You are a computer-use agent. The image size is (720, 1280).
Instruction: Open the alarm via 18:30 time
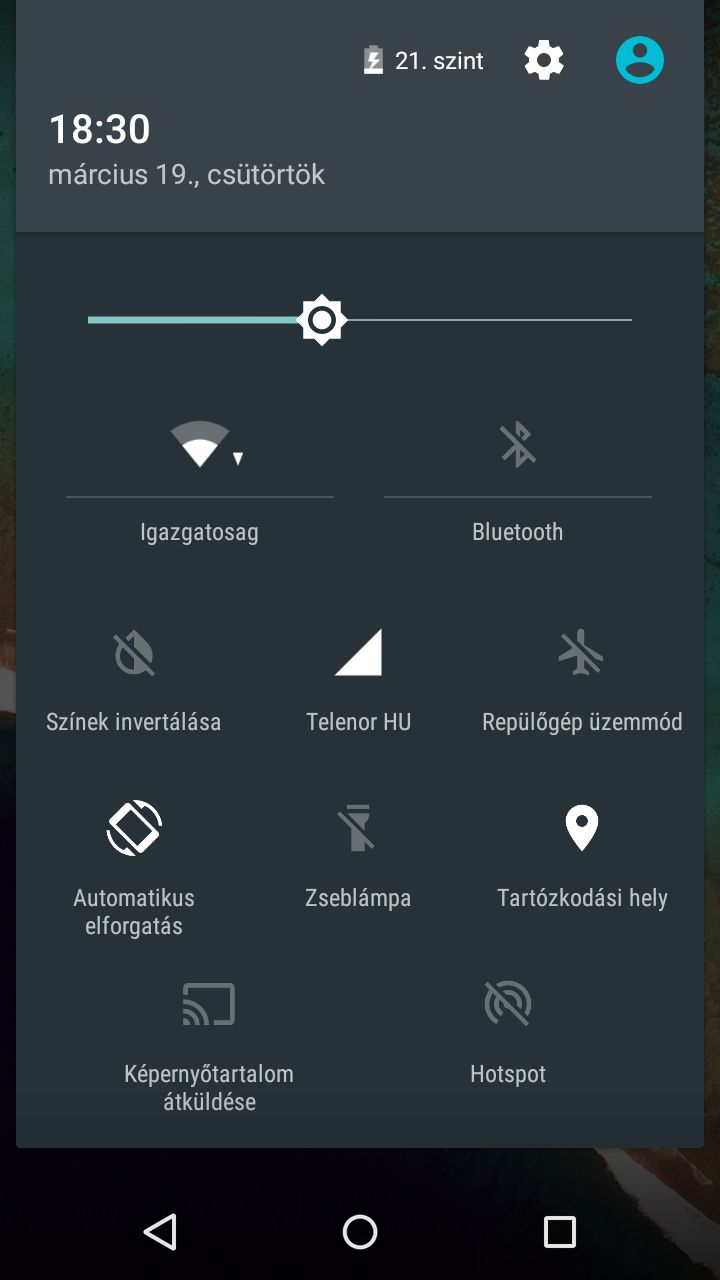(x=99, y=129)
